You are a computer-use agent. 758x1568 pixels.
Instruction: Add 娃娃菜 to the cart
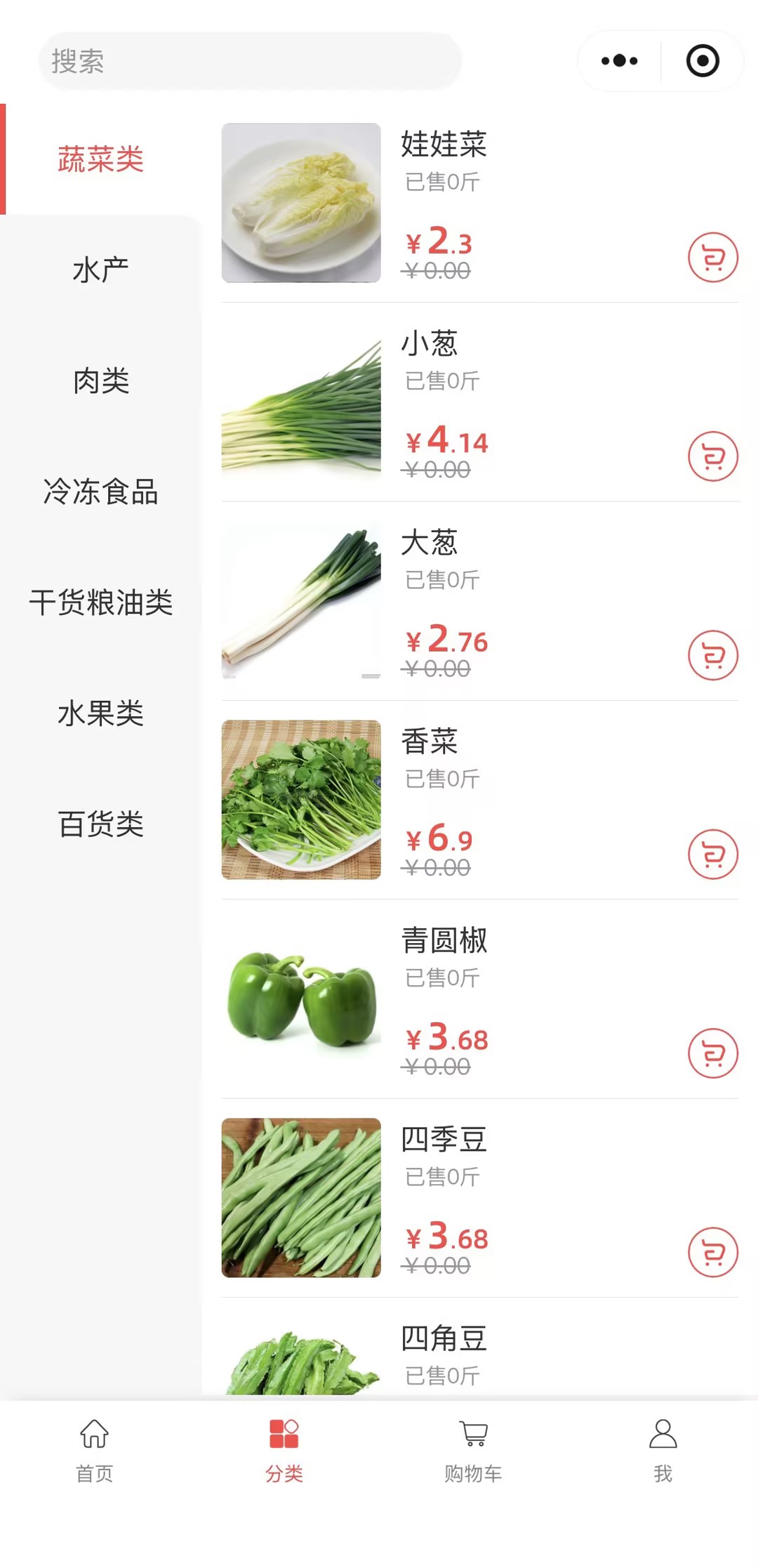click(712, 258)
